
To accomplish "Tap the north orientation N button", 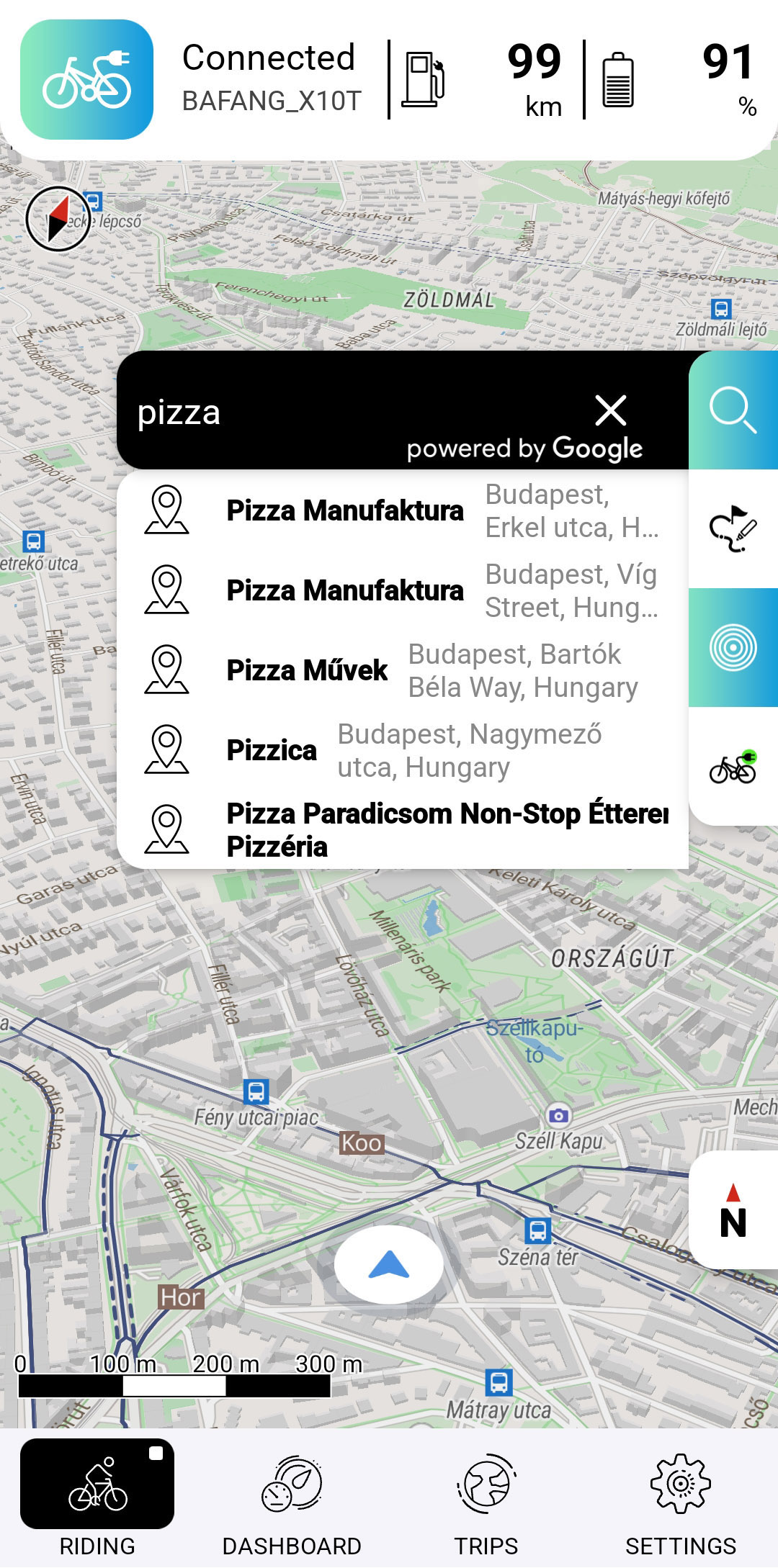I will point(733,1211).
